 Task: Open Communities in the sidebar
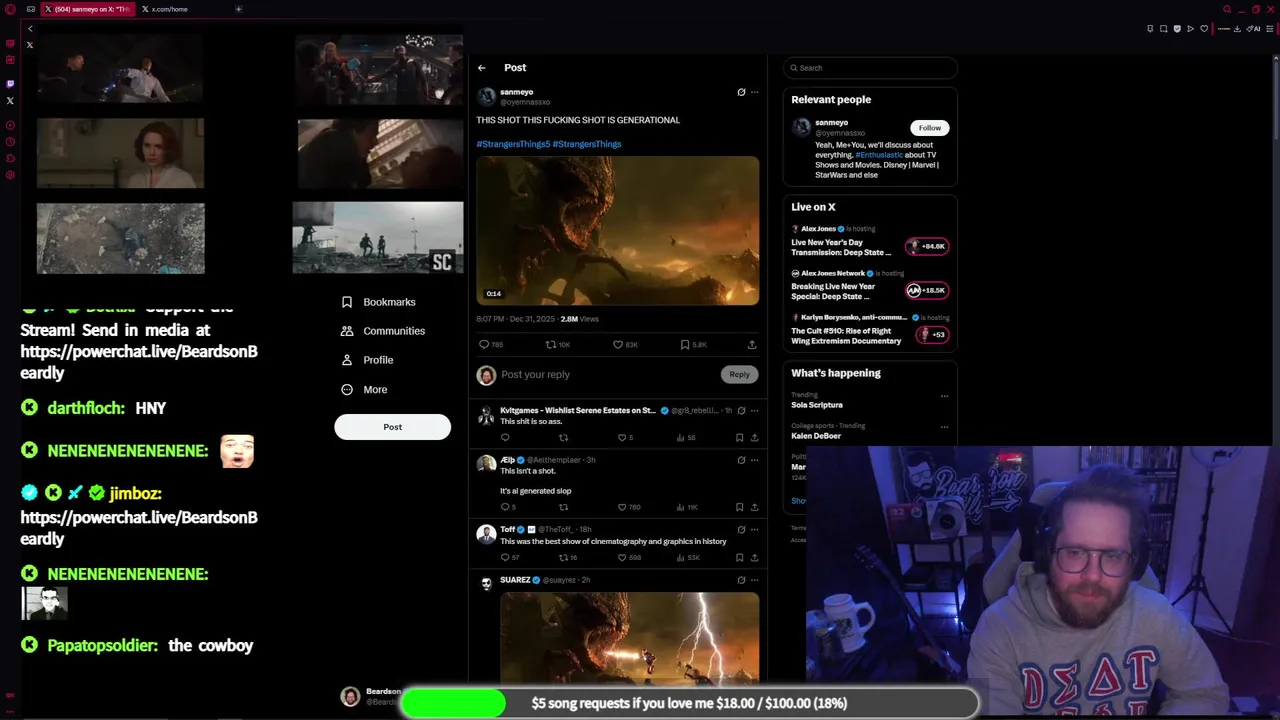tap(393, 331)
